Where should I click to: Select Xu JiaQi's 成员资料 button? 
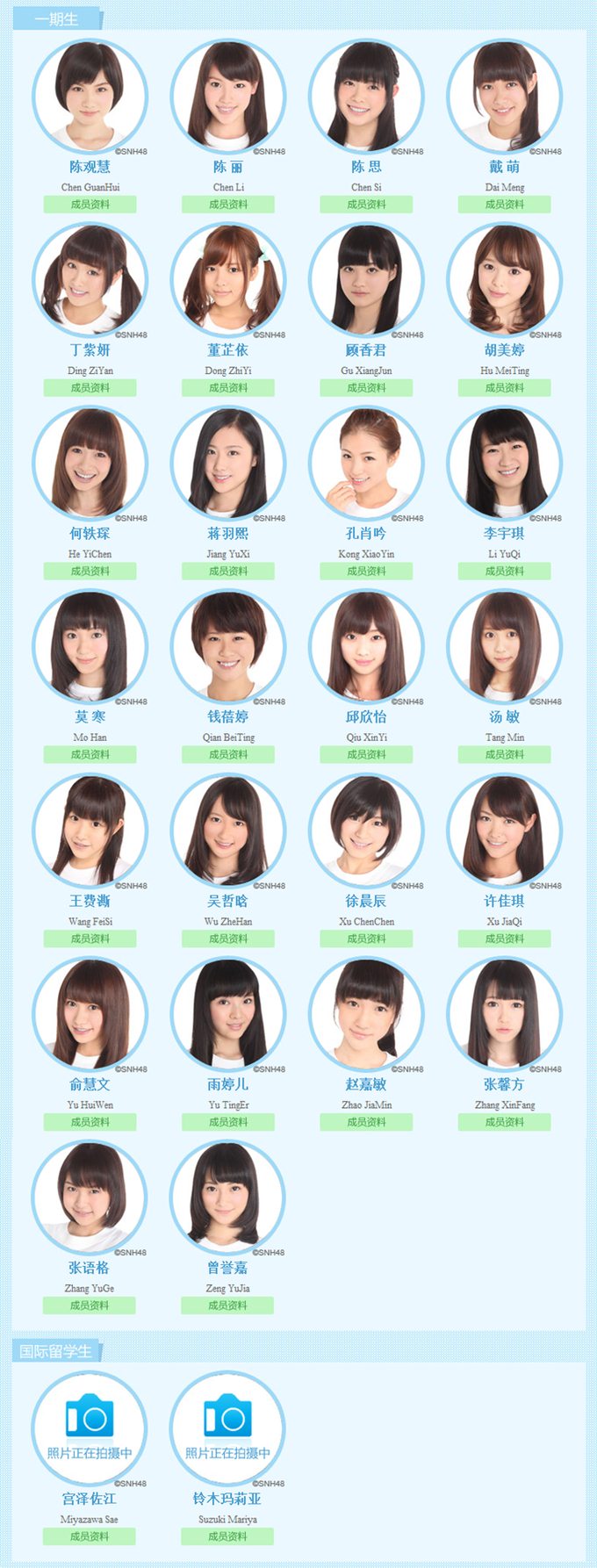click(504, 939)
